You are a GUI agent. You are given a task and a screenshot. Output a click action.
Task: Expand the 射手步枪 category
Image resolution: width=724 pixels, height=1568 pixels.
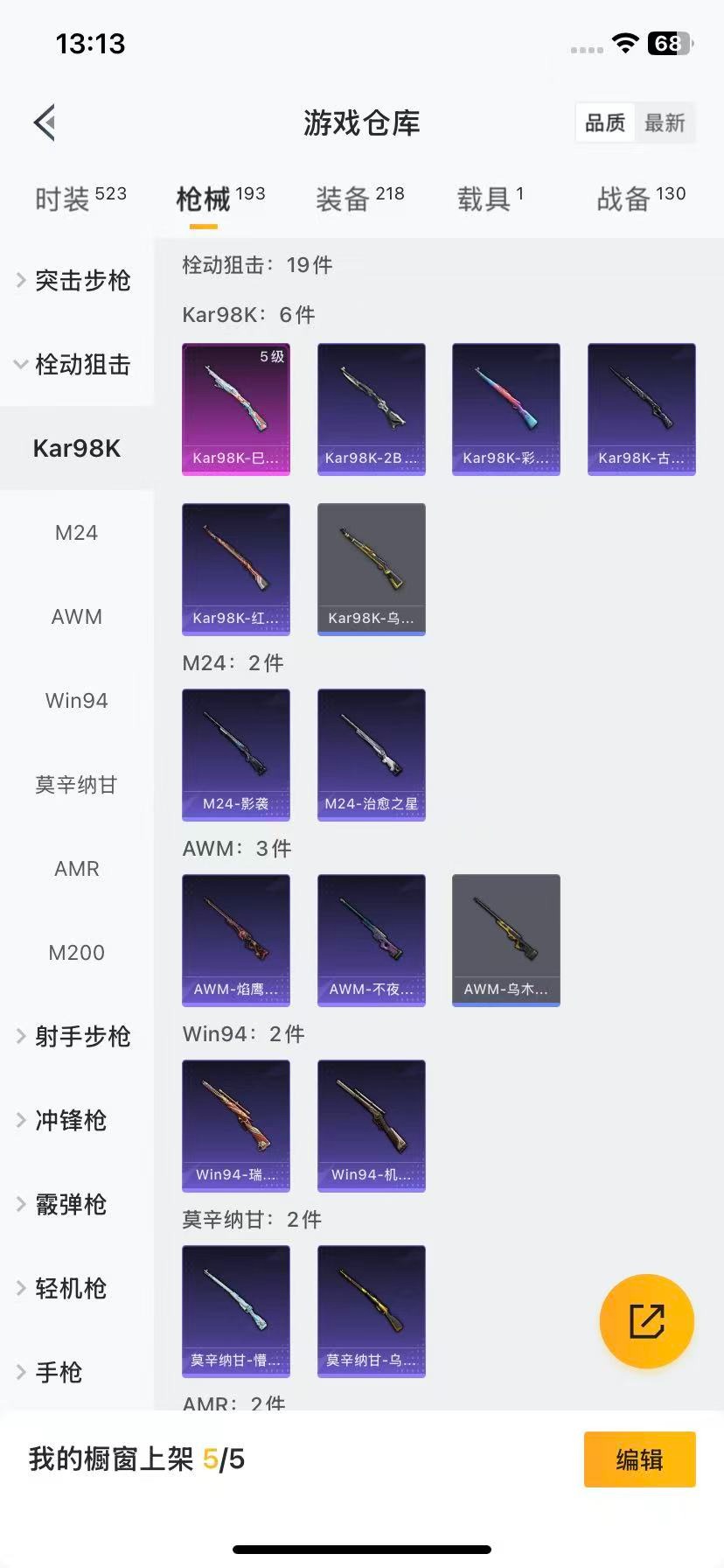pyautogui.click(x=75, y=1036)
